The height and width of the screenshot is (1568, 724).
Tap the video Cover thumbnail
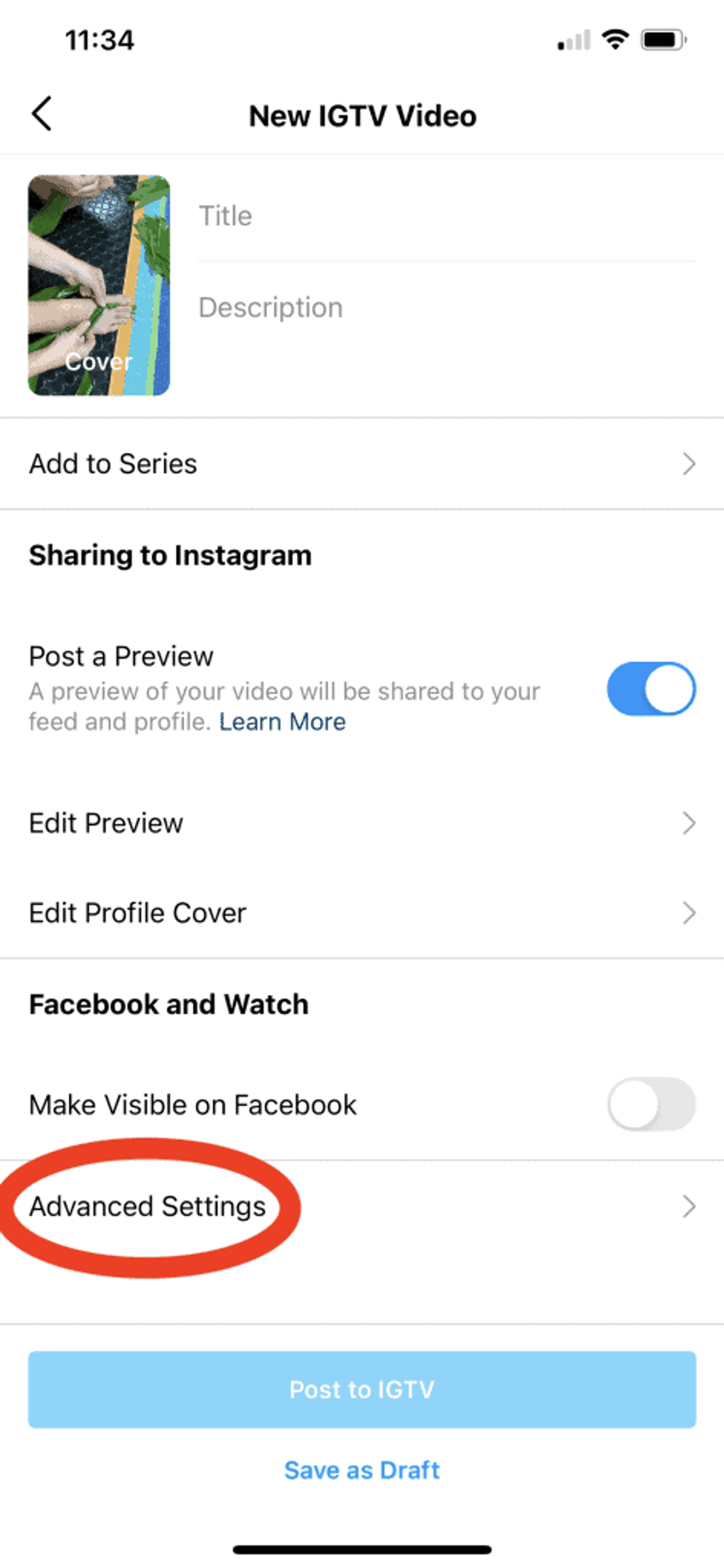pos(99,286)
